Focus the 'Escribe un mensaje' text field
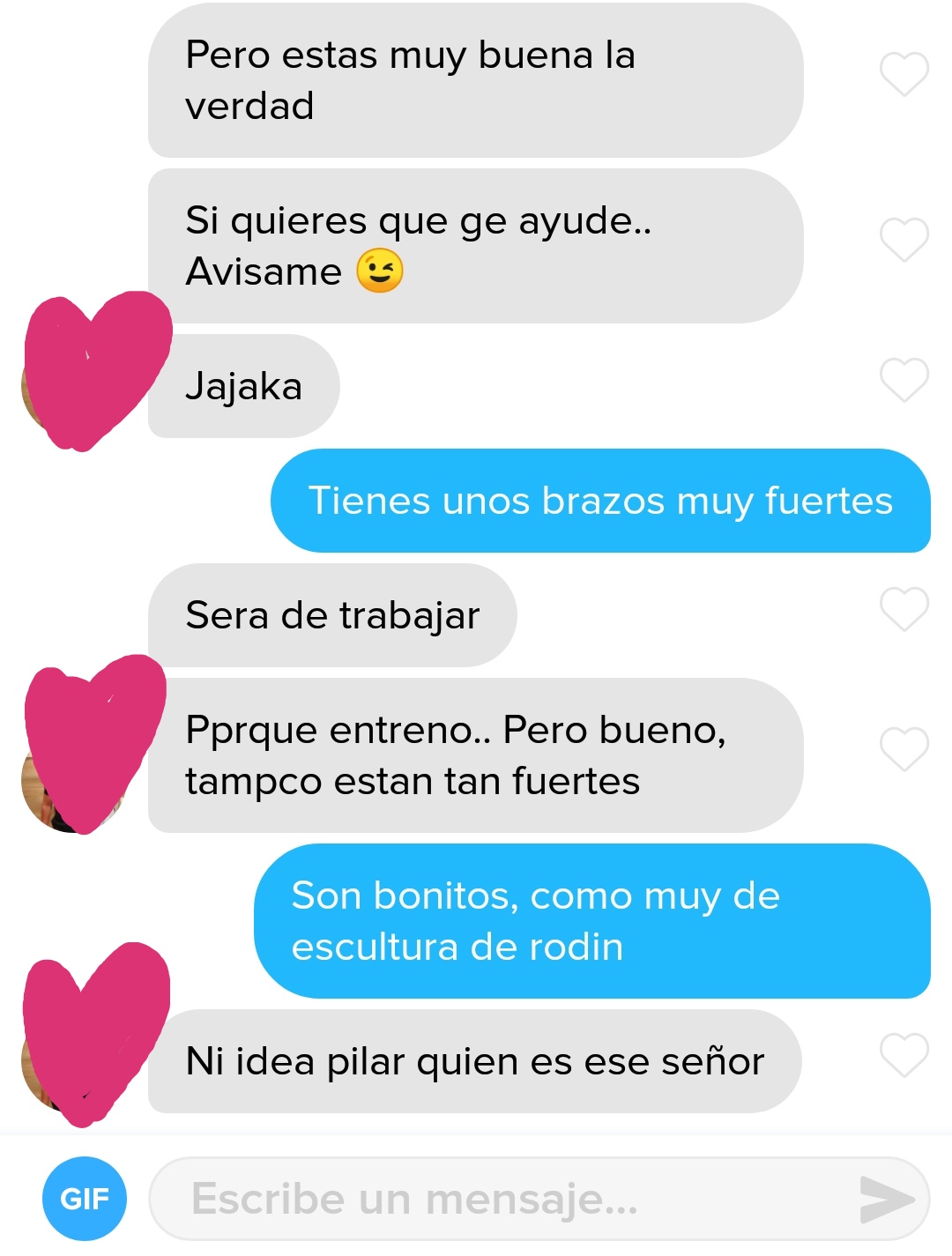 [502, 1199]
